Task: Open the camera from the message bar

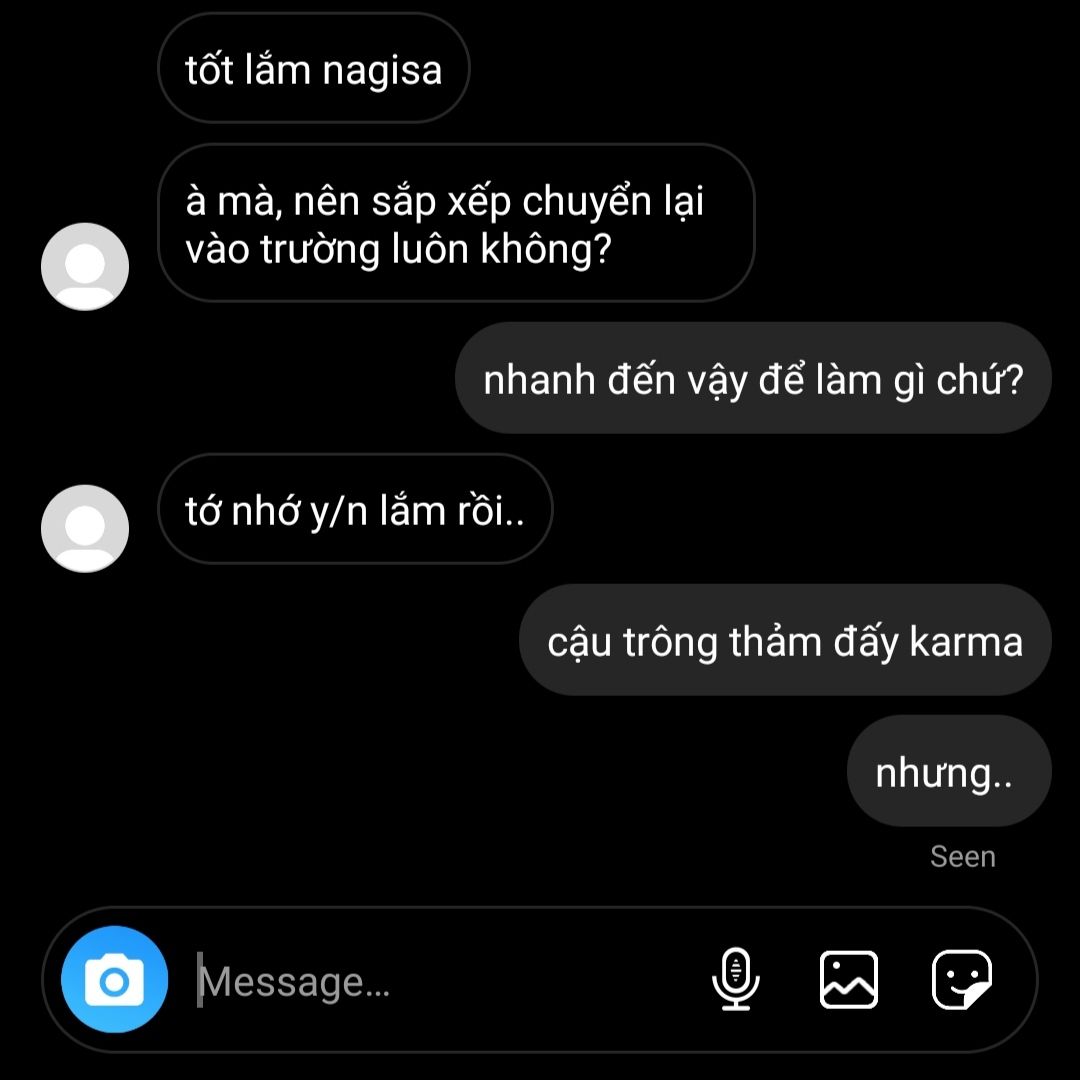Action: click(114, 980)
